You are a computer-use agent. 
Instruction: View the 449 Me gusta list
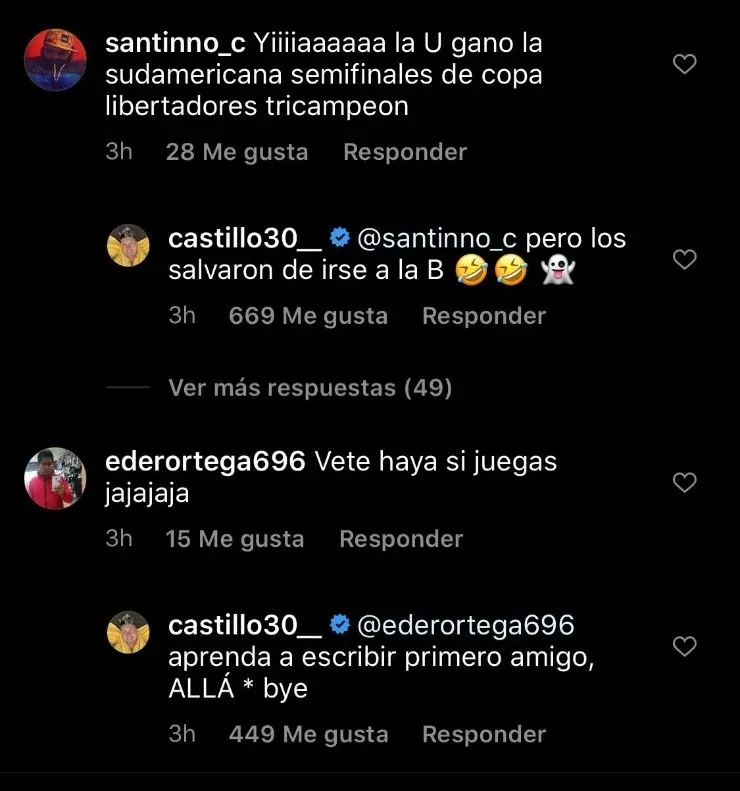(x=308, y=734)
